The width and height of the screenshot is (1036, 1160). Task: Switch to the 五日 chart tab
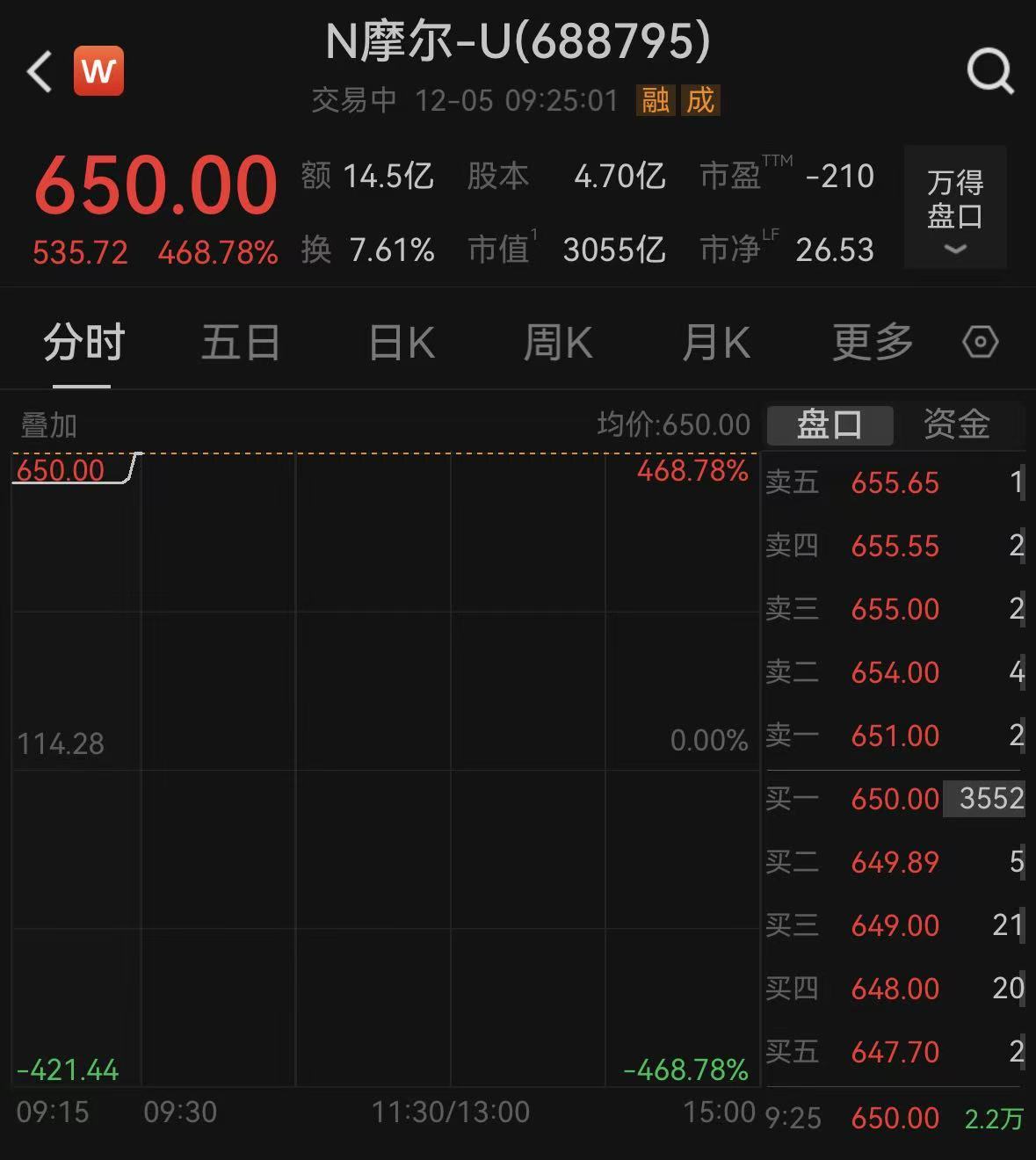[241, 342]
